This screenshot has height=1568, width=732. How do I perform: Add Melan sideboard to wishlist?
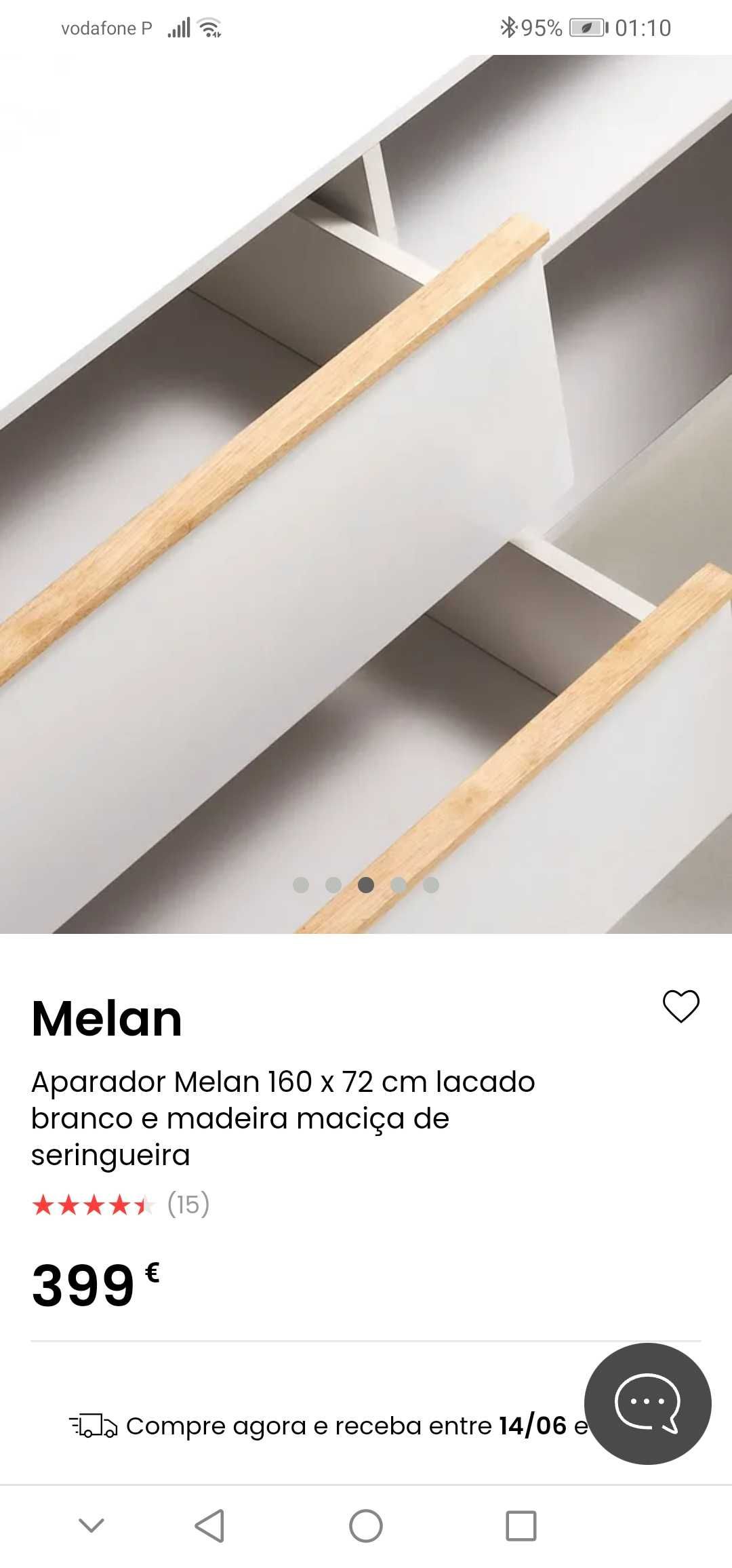coord(680,1006)
